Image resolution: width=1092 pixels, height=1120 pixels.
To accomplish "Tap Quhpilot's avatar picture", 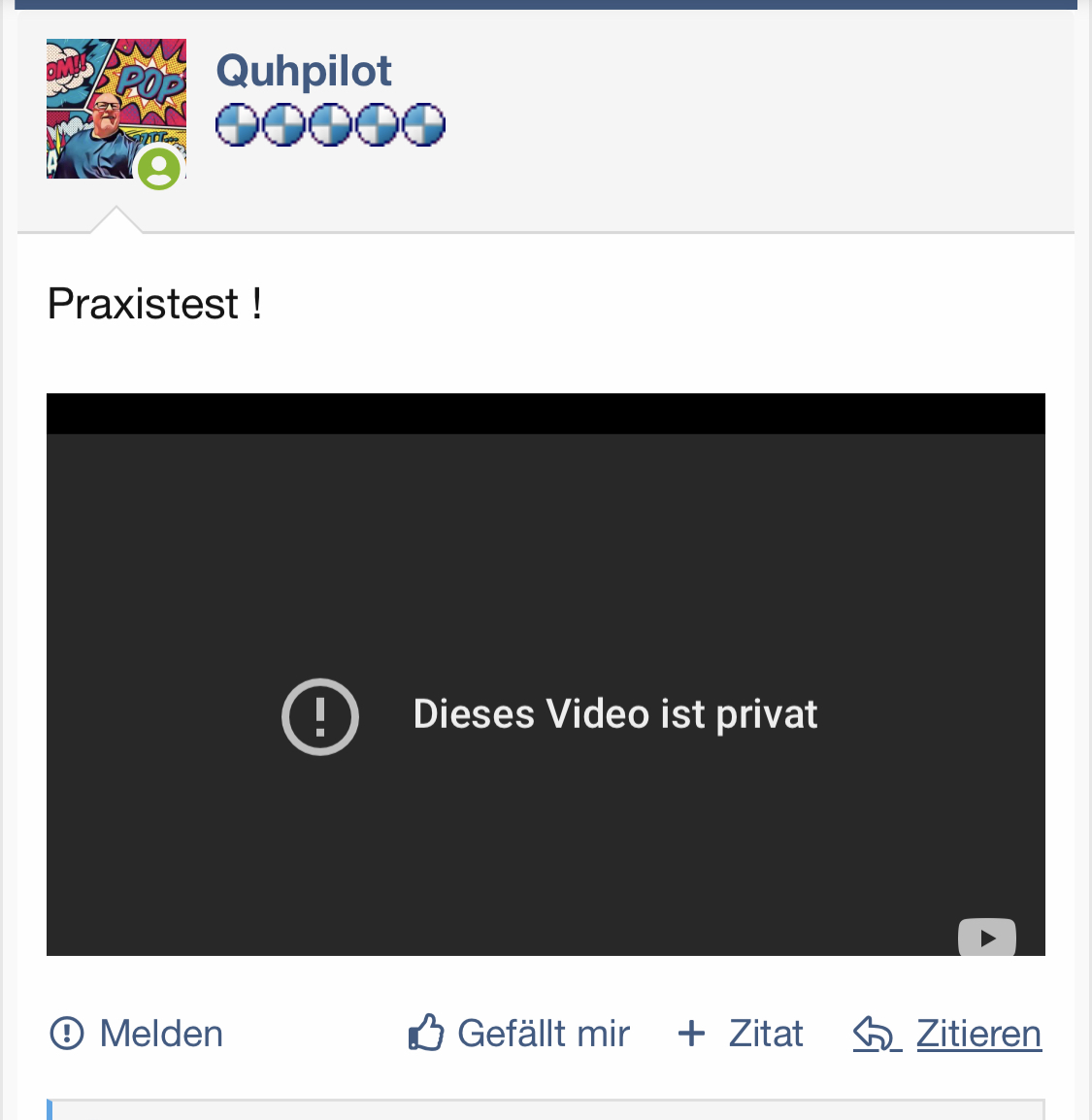I will click(116, 109).
